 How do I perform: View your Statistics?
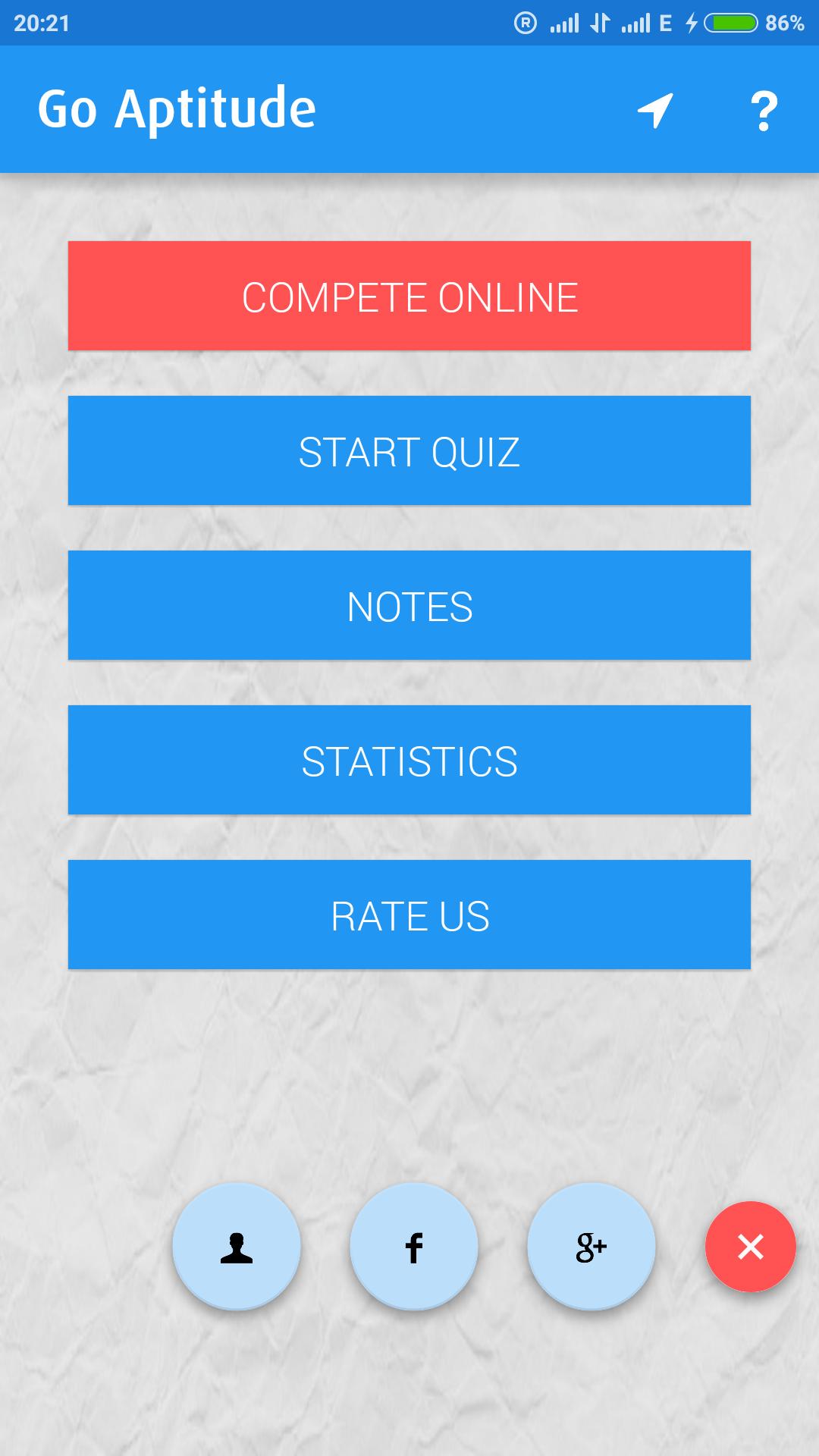tap(409, 760)
